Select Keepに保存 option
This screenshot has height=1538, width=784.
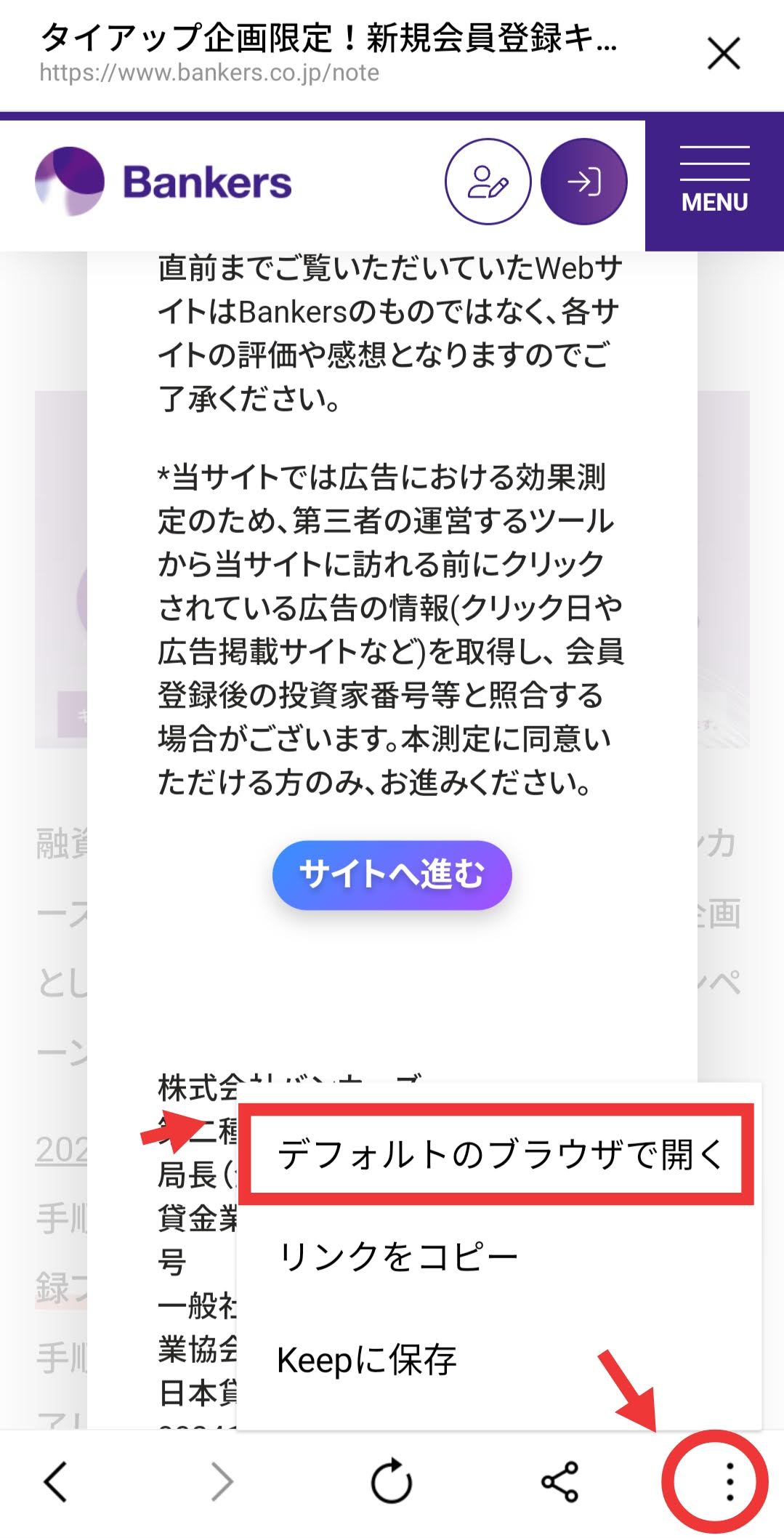coord(367,1360)
